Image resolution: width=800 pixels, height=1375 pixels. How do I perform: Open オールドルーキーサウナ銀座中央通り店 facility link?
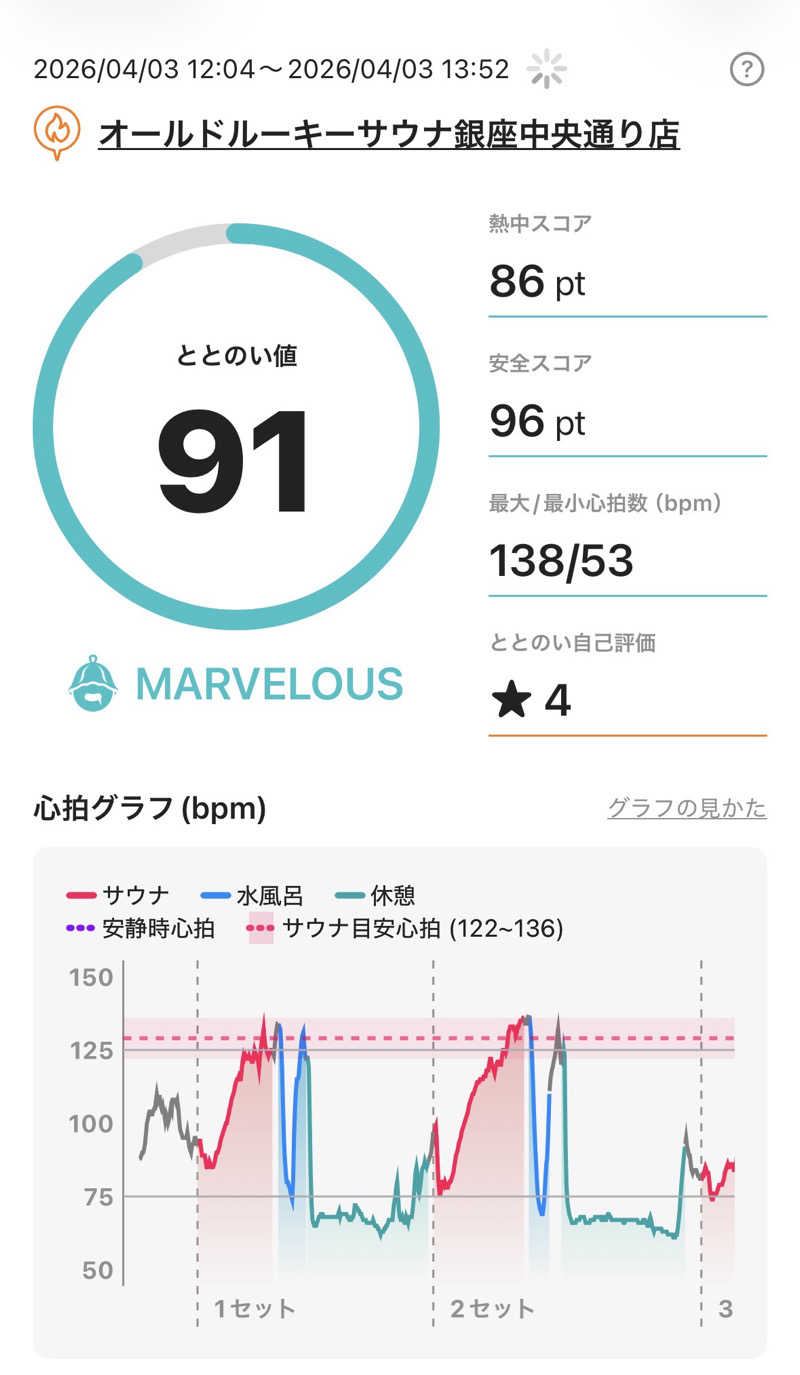click(388, 134)
